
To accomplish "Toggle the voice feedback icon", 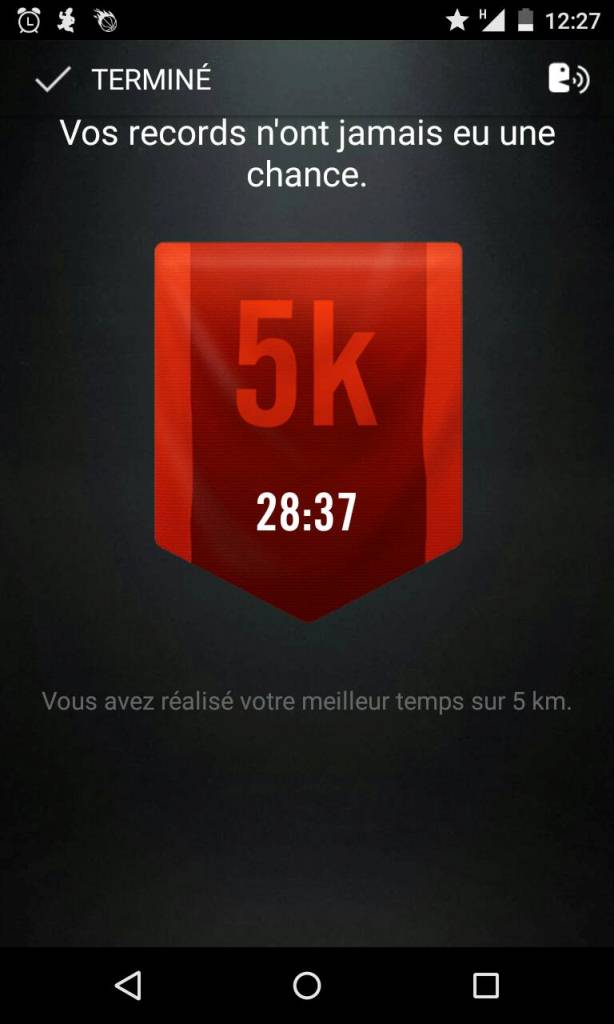I will (568, 79).
